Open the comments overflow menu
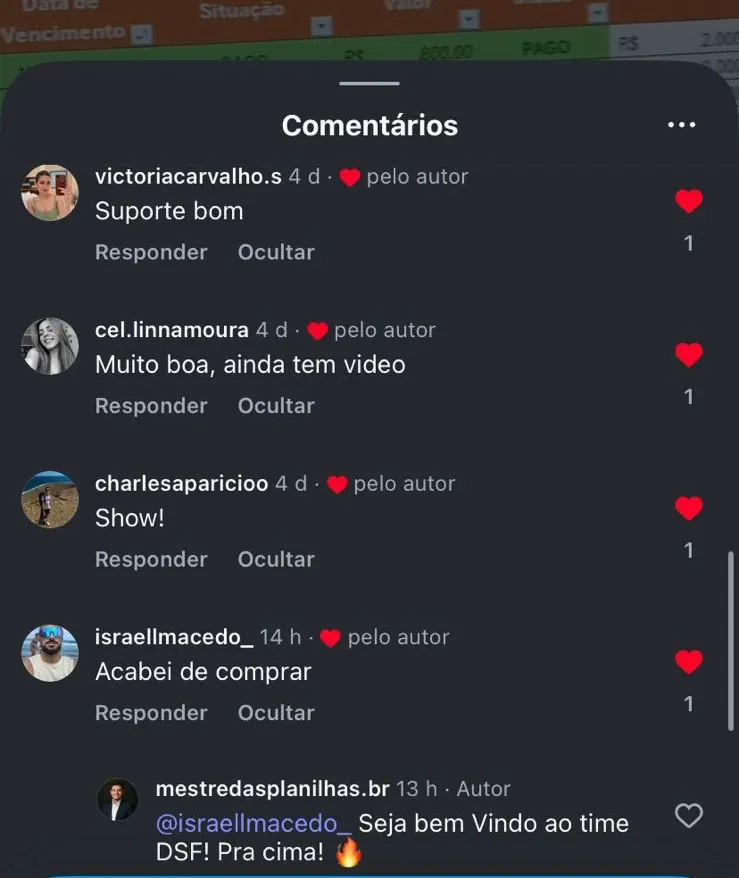739x878 pixels. (x=681, y=125)
